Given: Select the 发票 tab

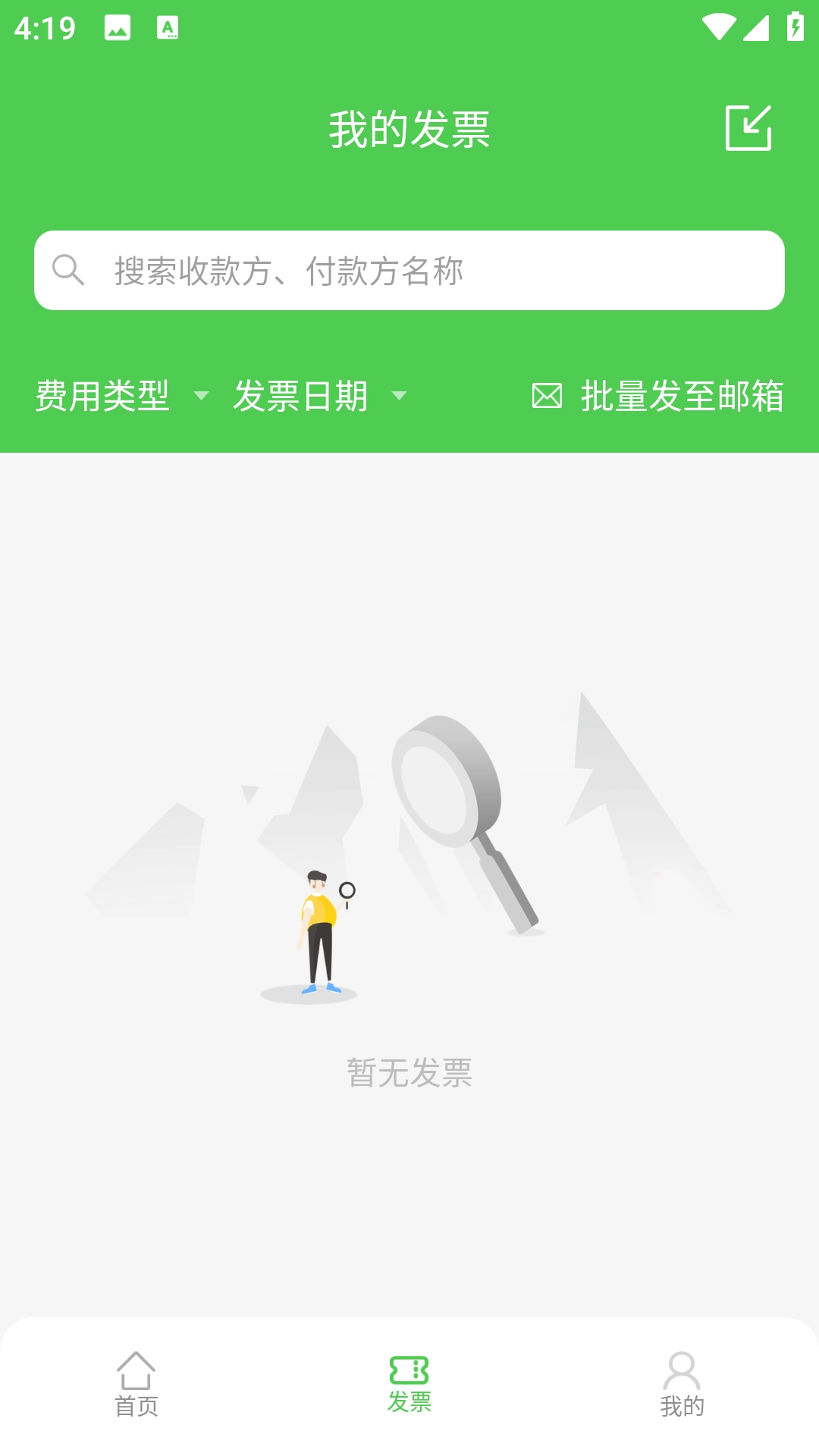Looking at the screenshot, I should pos(409,1385).
